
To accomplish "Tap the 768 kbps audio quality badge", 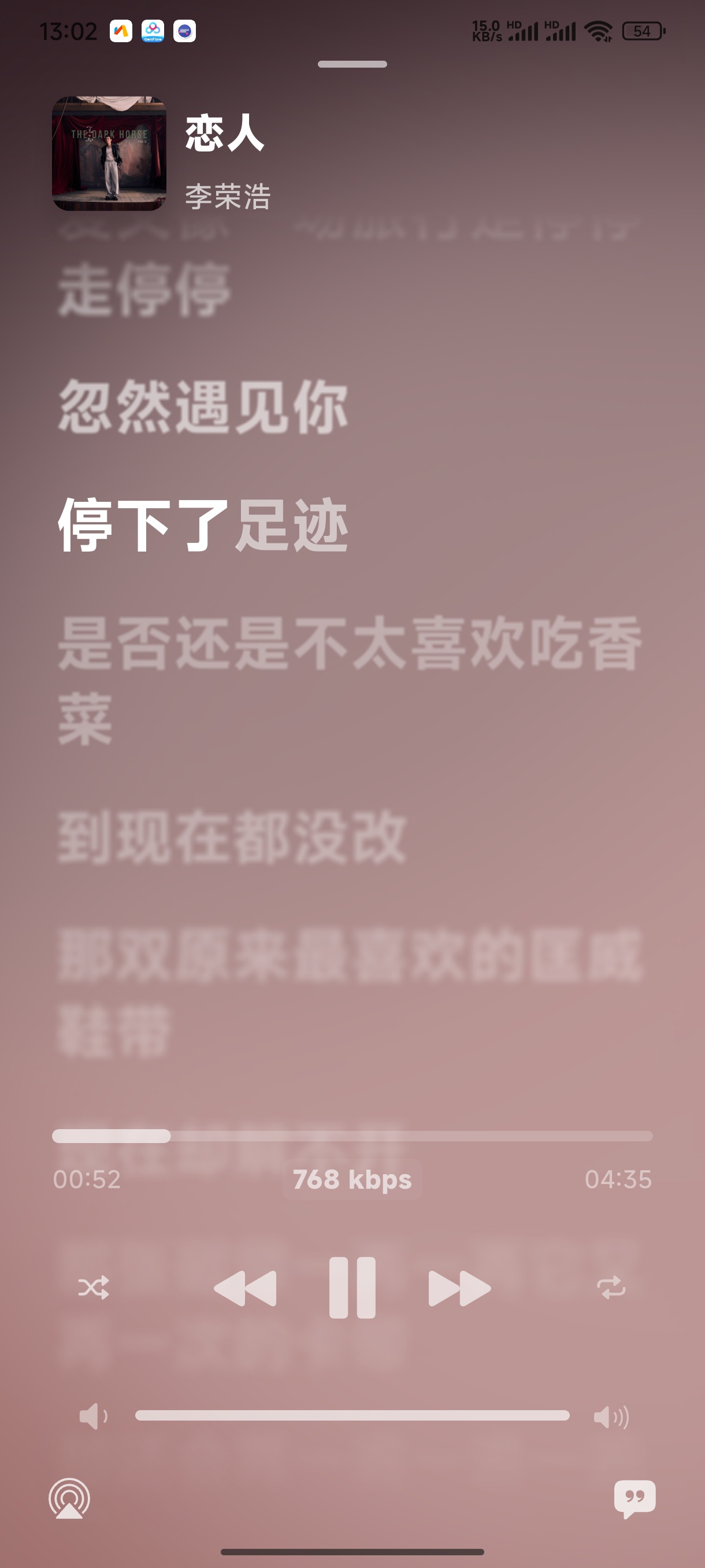I will click(x=352, y=1179).
